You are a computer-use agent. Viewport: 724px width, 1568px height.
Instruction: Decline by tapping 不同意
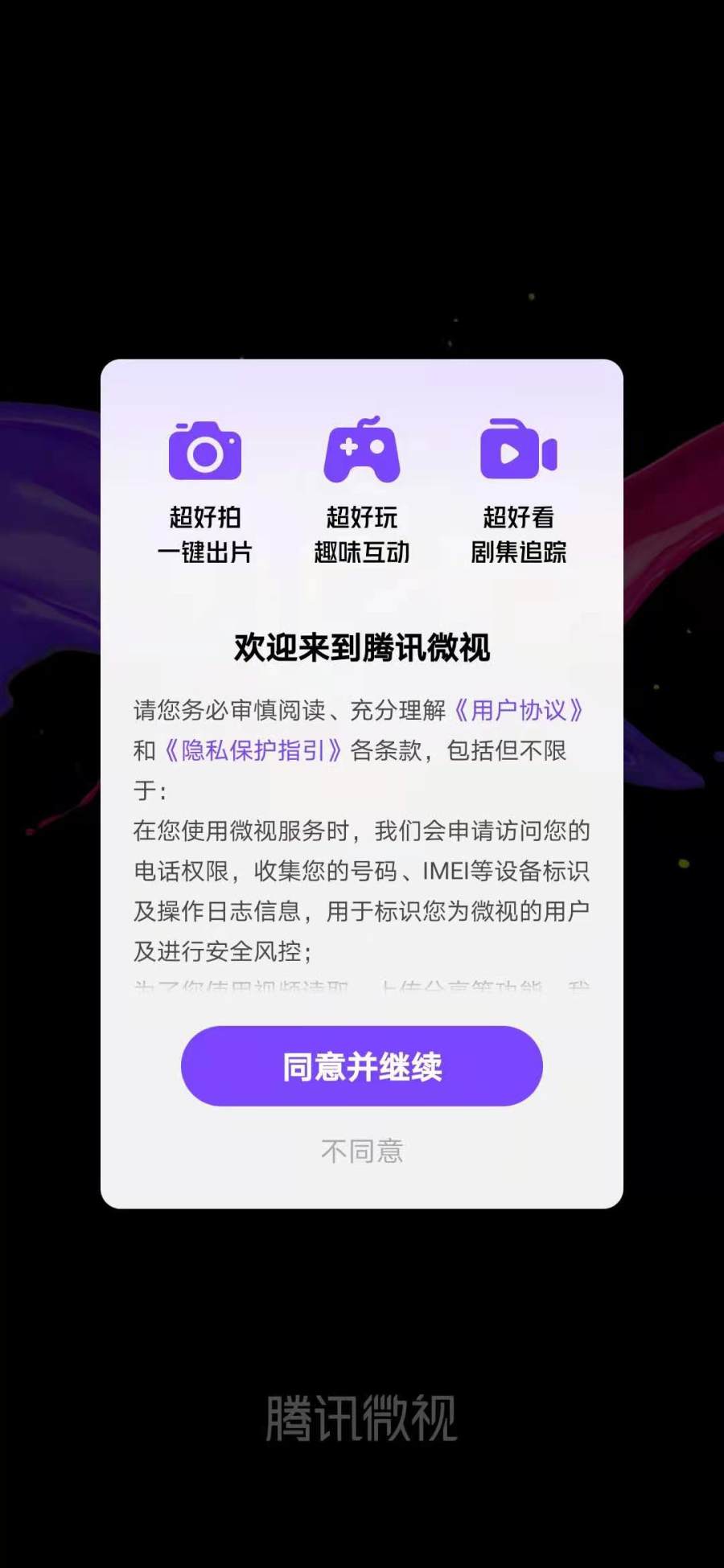click(x=361, y=1151)
